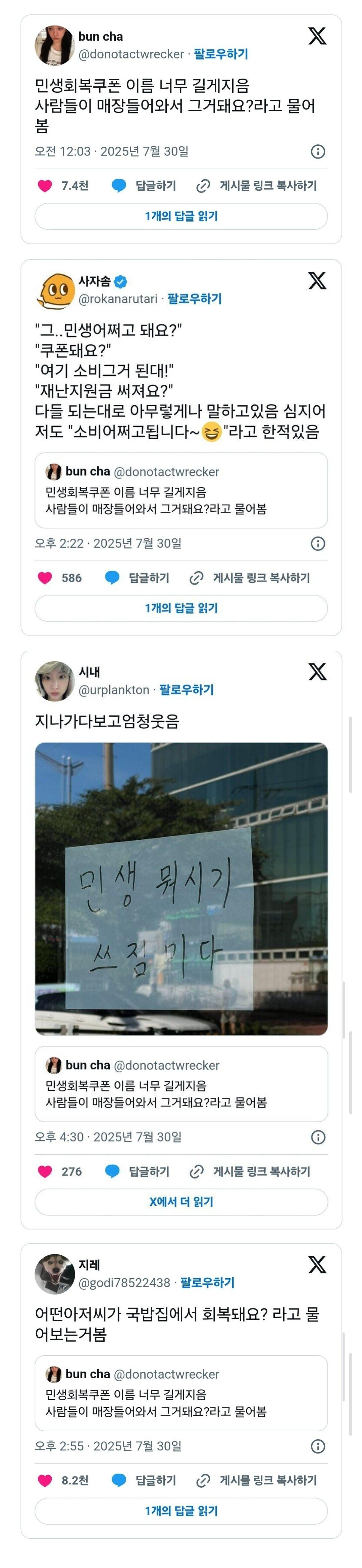Open quoted bun cha tweet inside 사자솜's post
This screenshot has width=362, height=1568.
181,490
